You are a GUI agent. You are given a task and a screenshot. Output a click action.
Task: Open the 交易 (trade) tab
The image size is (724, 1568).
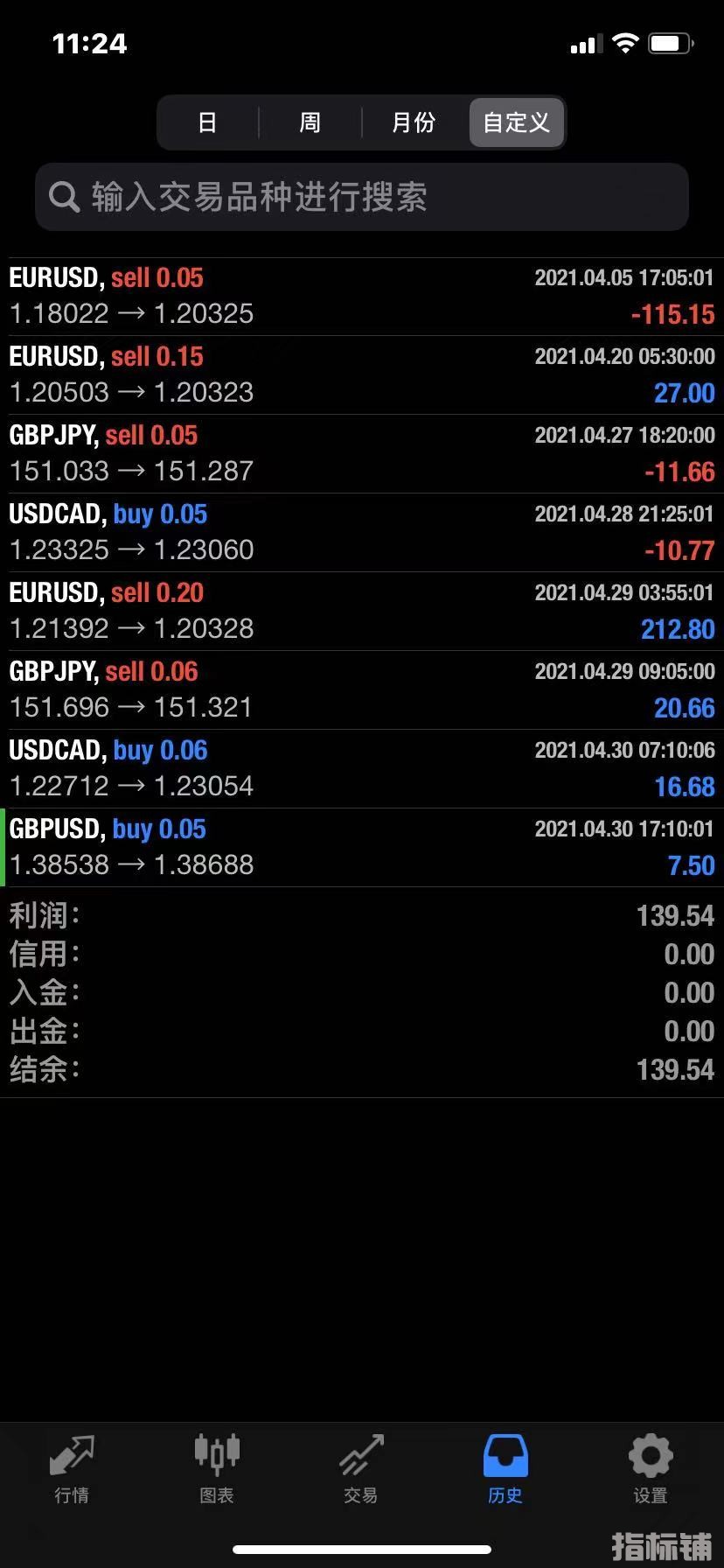(x=361, y=1470)
